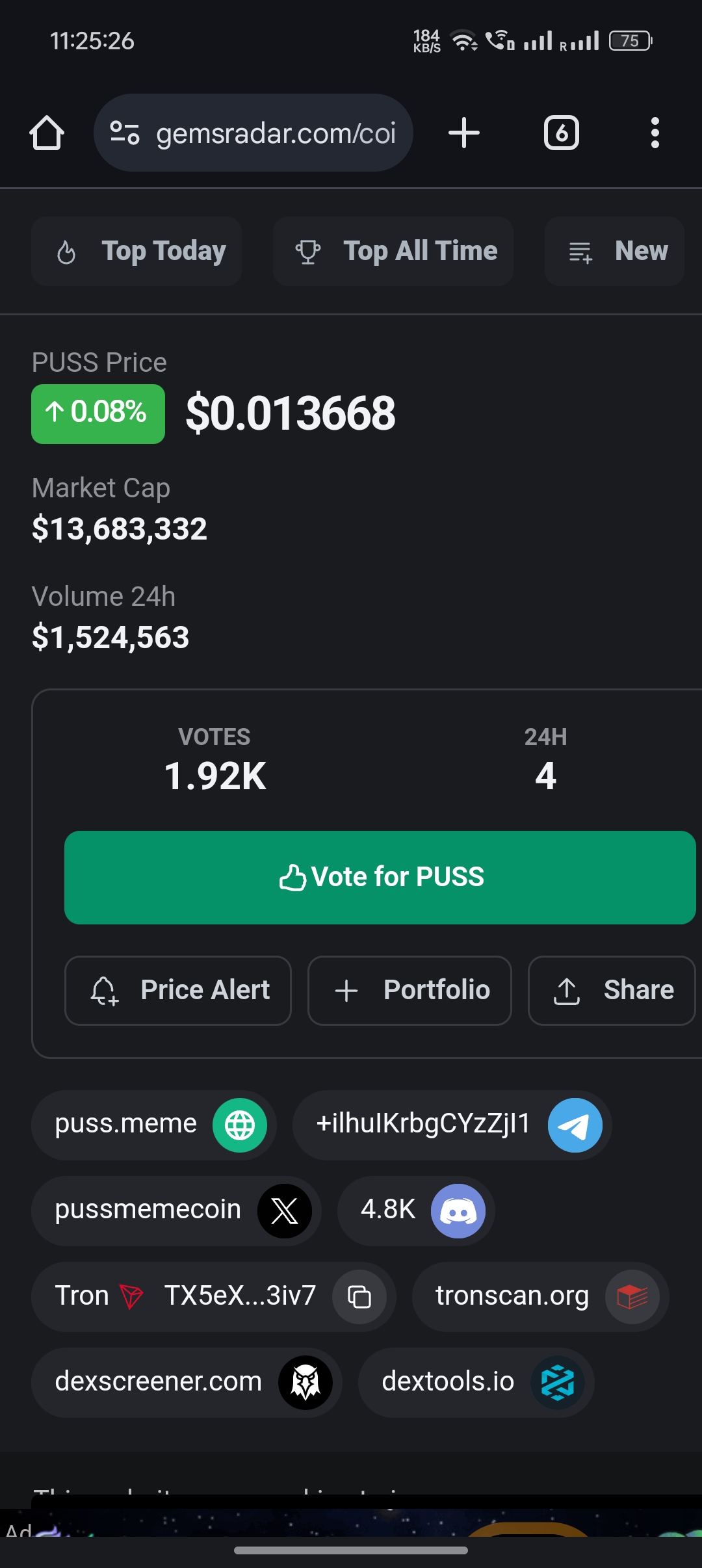
Task: Switch to the New coins list
Action: coord(614,252)
